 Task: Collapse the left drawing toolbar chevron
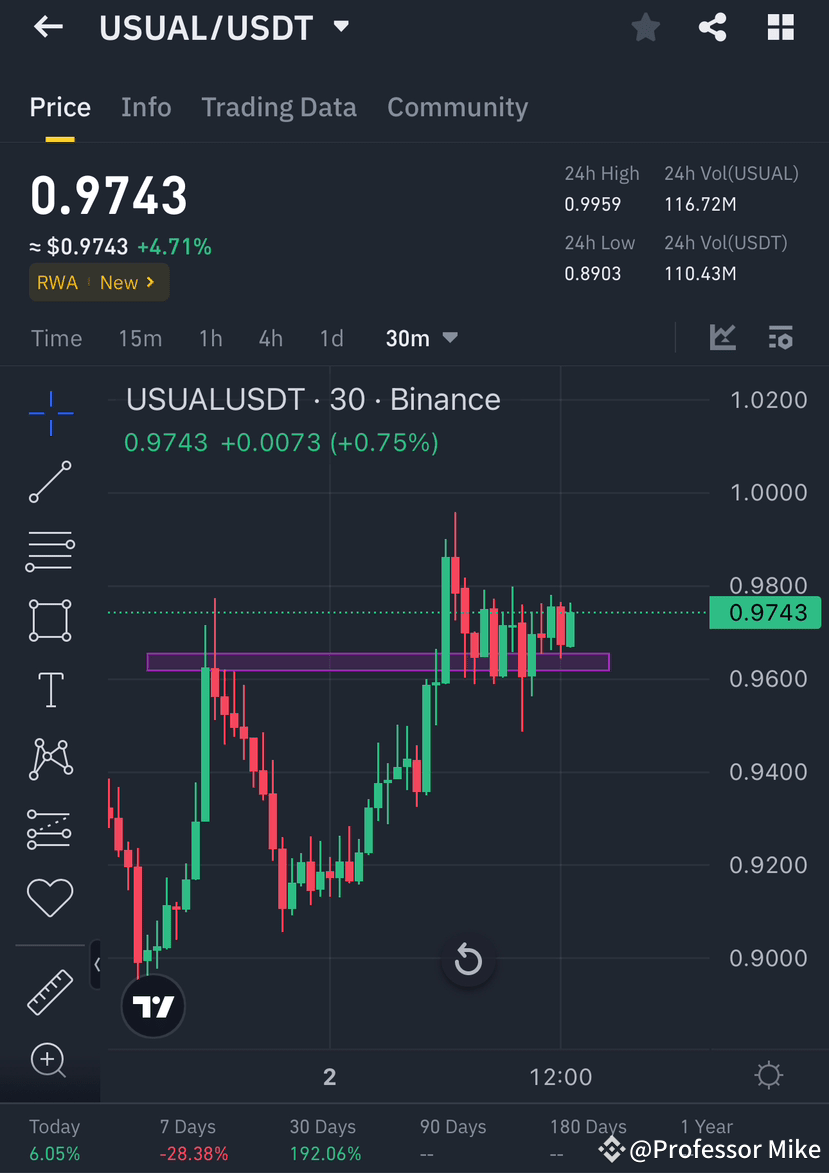pos(97,964)
